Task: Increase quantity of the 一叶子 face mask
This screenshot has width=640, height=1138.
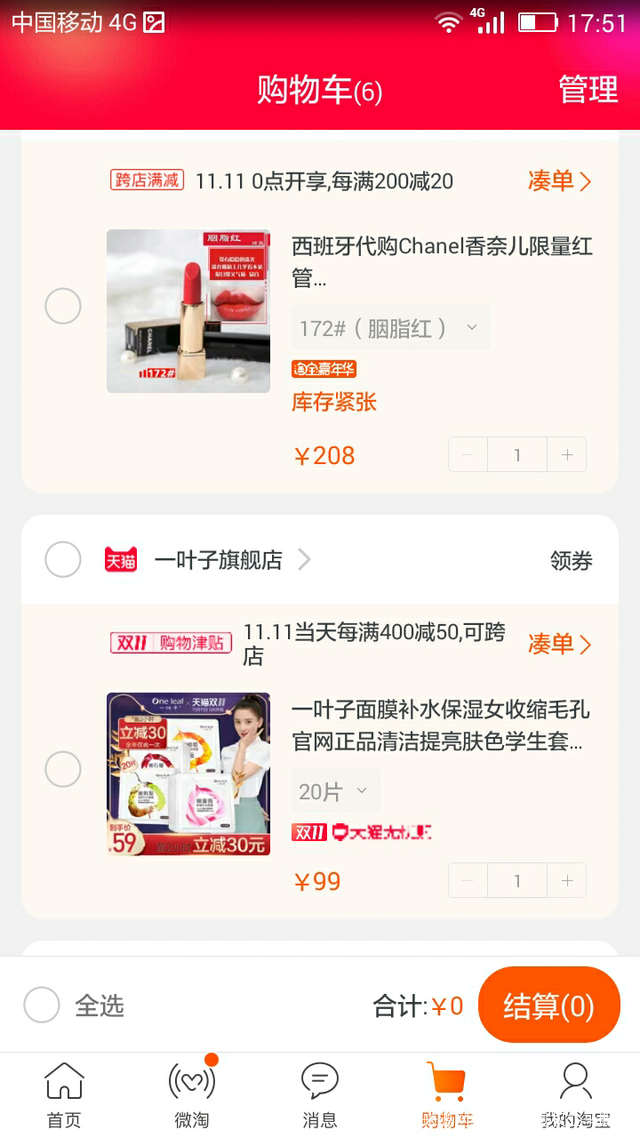Action: pos(567,881)
